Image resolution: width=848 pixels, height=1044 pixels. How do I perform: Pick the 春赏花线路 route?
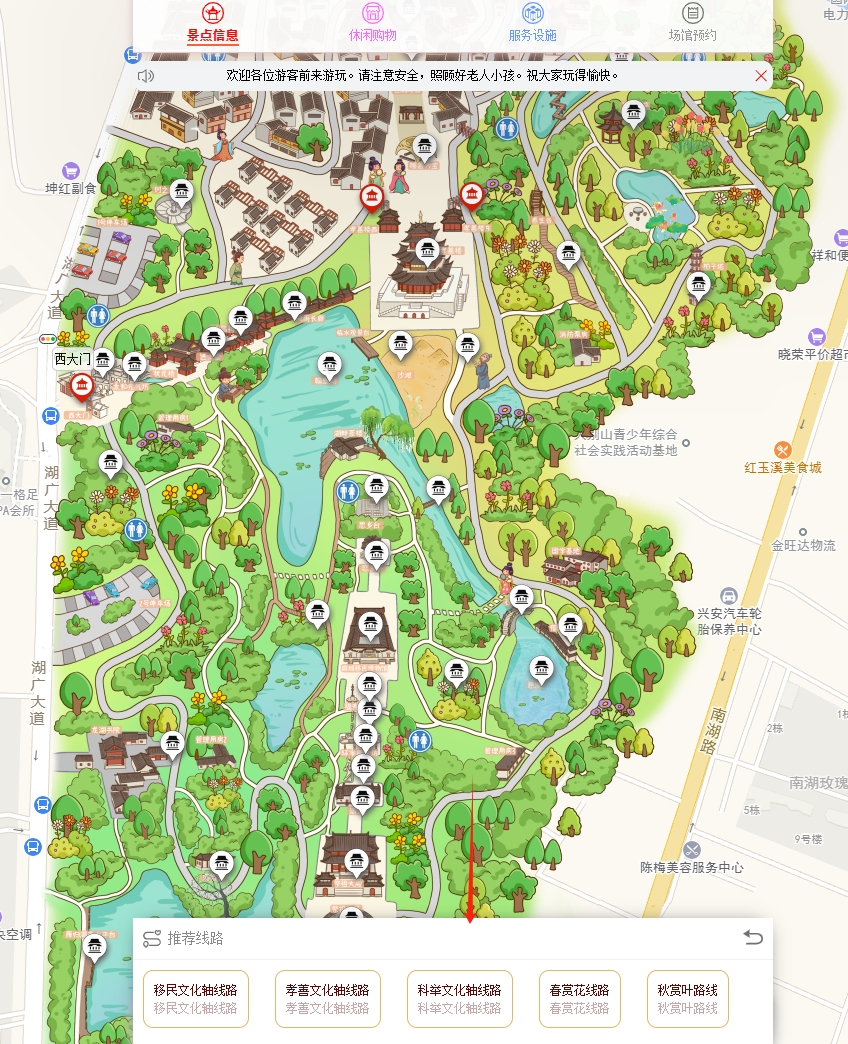coord(579,998)
